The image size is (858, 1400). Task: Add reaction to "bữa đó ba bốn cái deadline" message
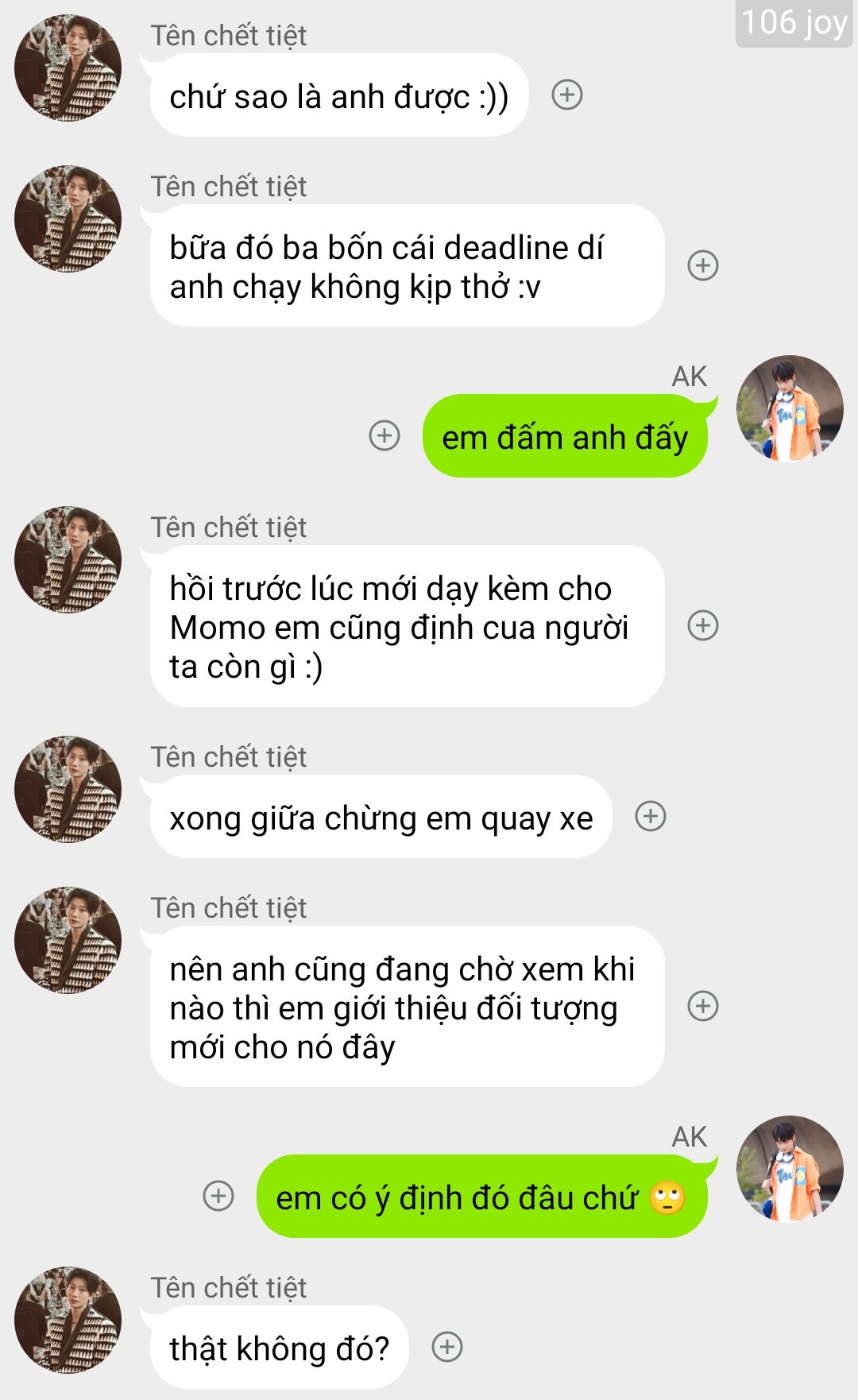point(702,265)
